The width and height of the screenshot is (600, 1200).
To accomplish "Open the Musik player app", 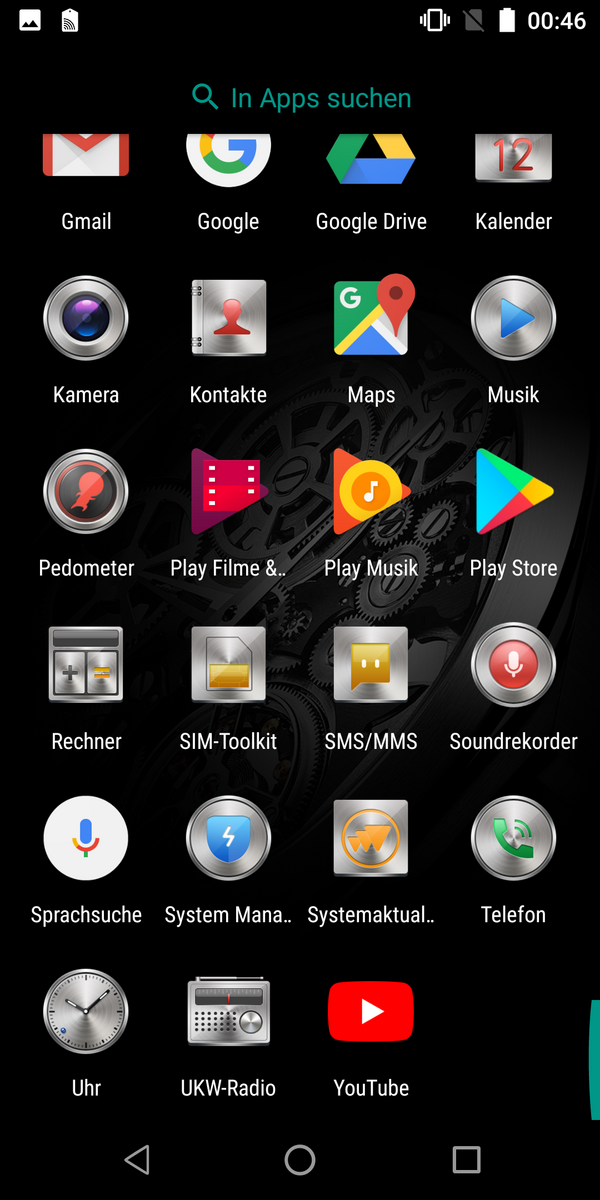I will [x=513, y=319].
